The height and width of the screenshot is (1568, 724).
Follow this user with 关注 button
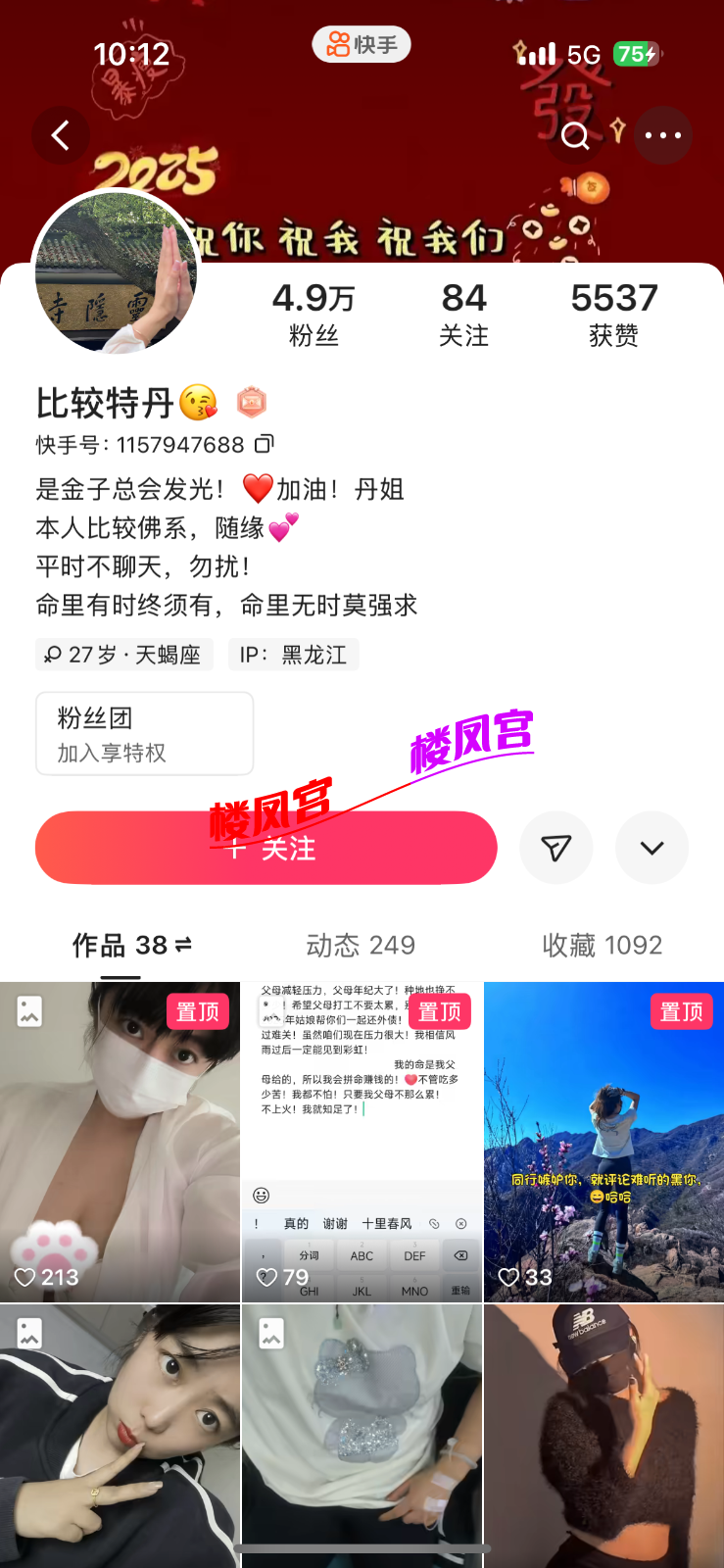(265, 848)
